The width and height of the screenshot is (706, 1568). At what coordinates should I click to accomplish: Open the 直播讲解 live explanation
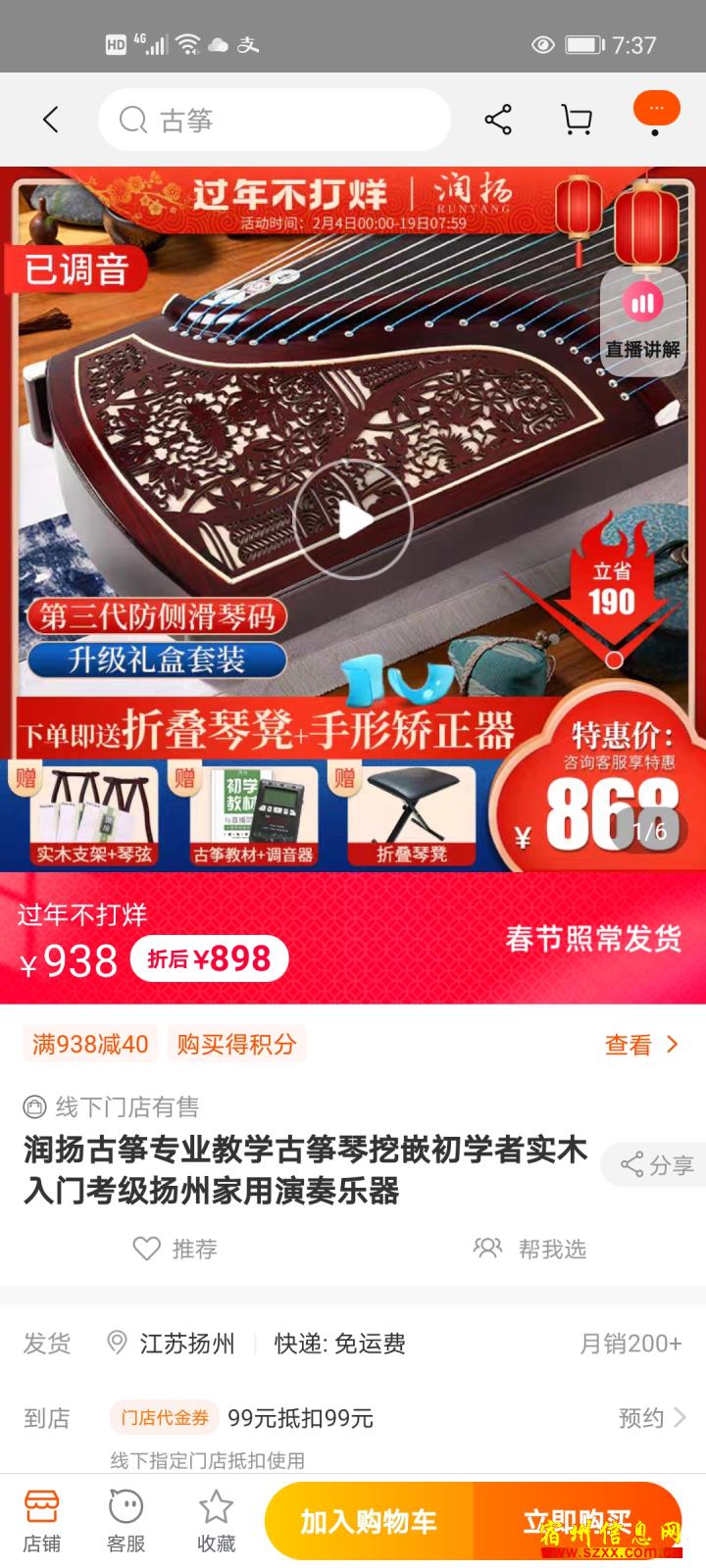[643, 320]
